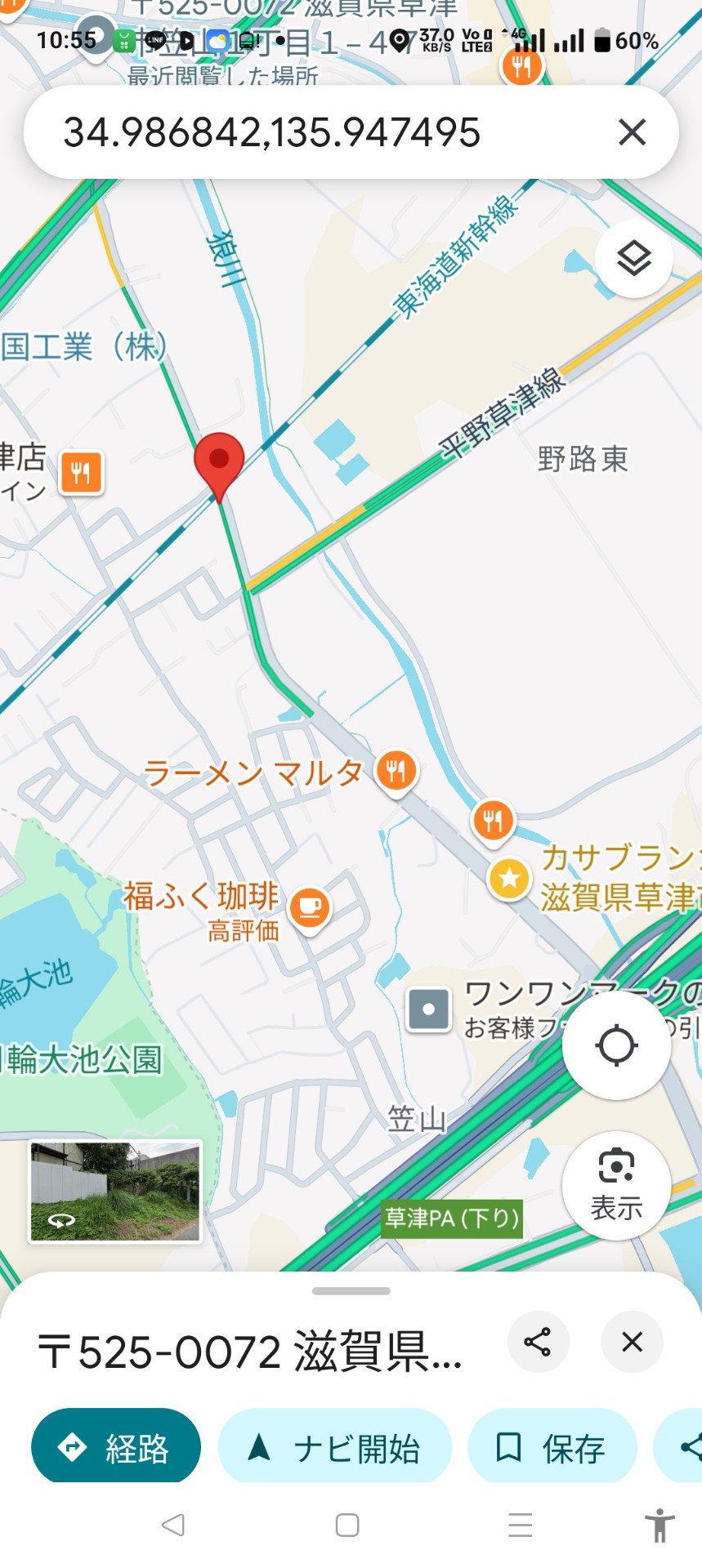Save this place with 保存
This screenshot has height=1568, width=702.
pos(552,1448)
